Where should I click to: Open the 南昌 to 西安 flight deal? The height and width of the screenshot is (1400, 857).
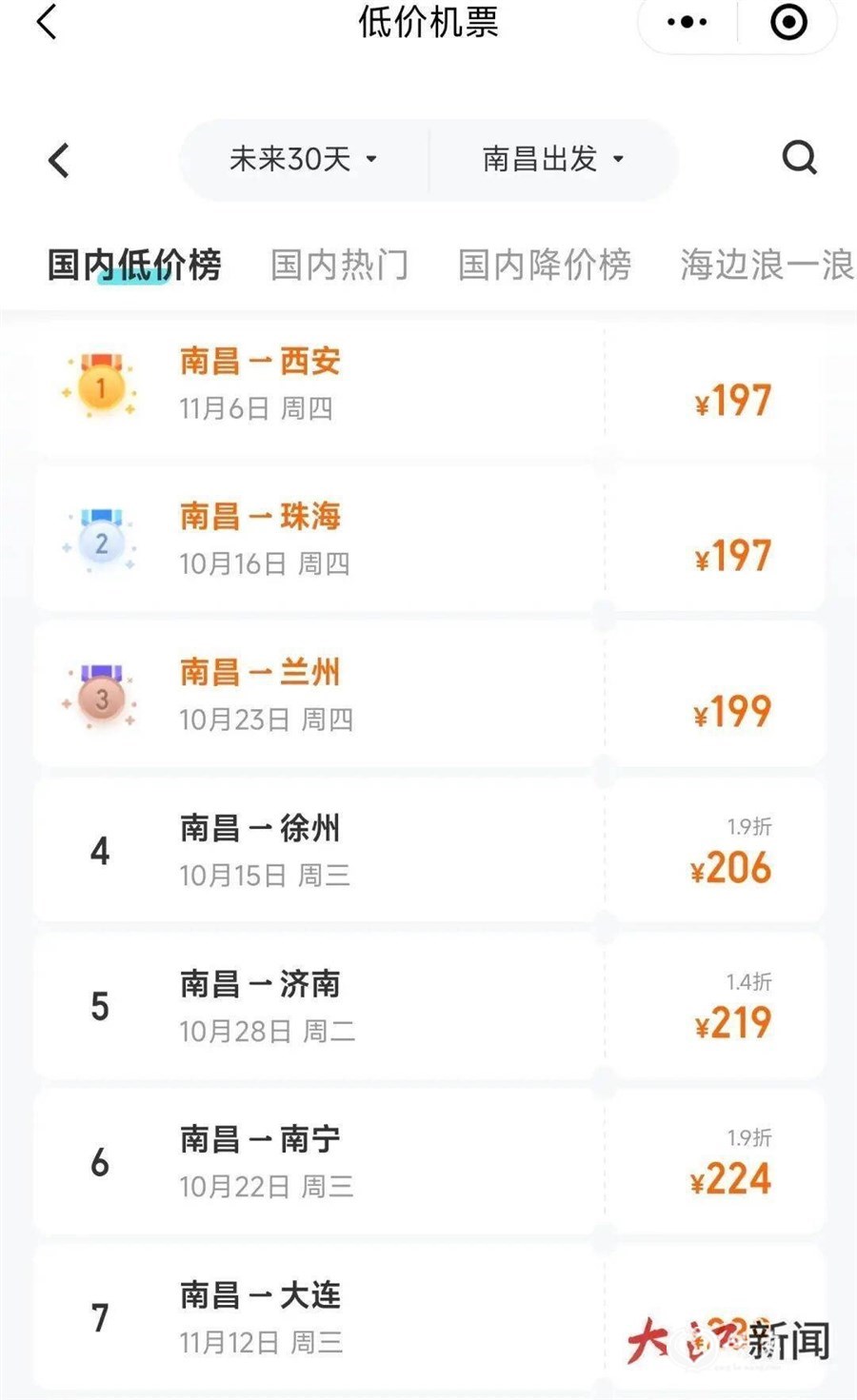[428, 385]
